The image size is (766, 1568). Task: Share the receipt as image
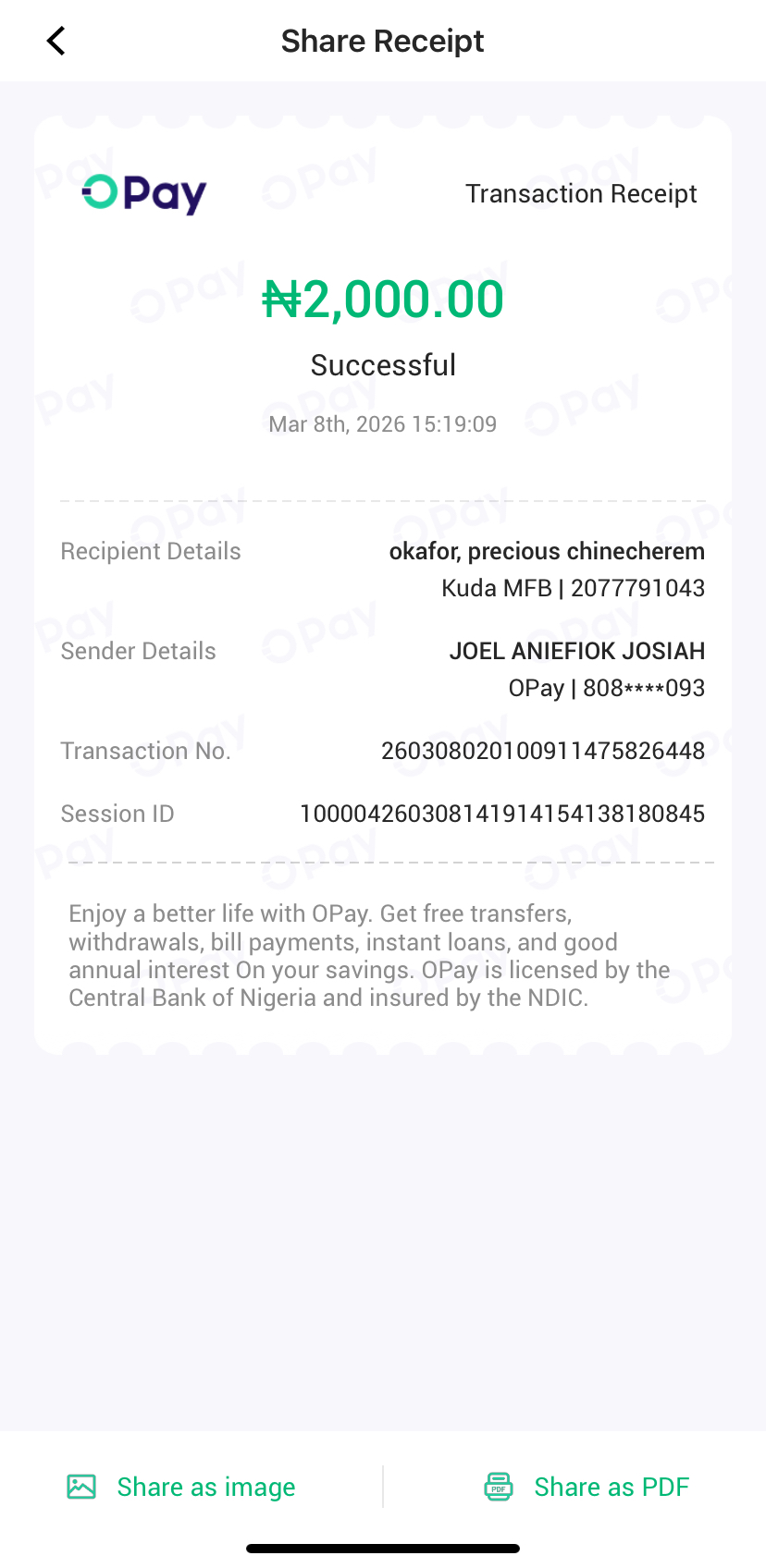point(182,1487)
